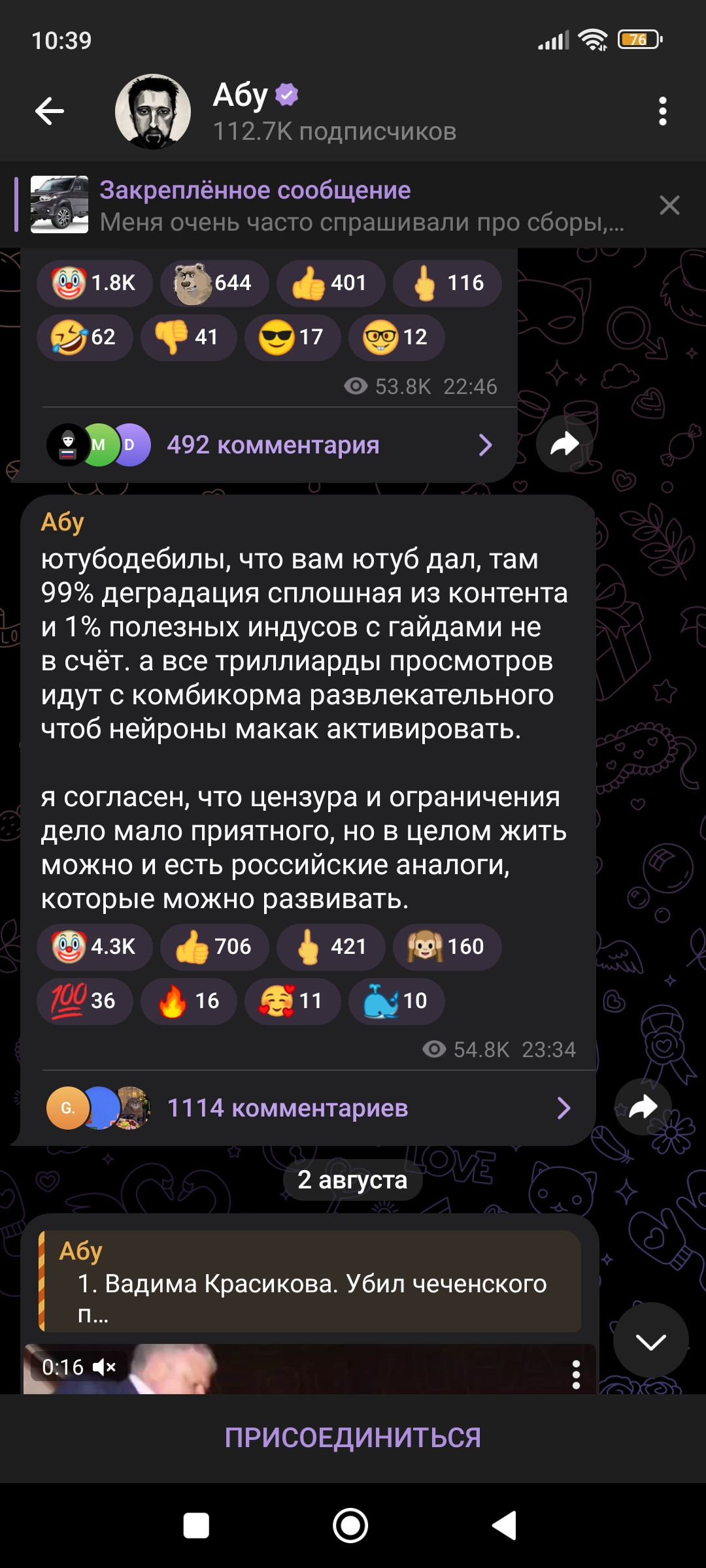Open the 1114 комментариев thread
This screenshot has width=706, height=1568.
tap(307, 1107)
